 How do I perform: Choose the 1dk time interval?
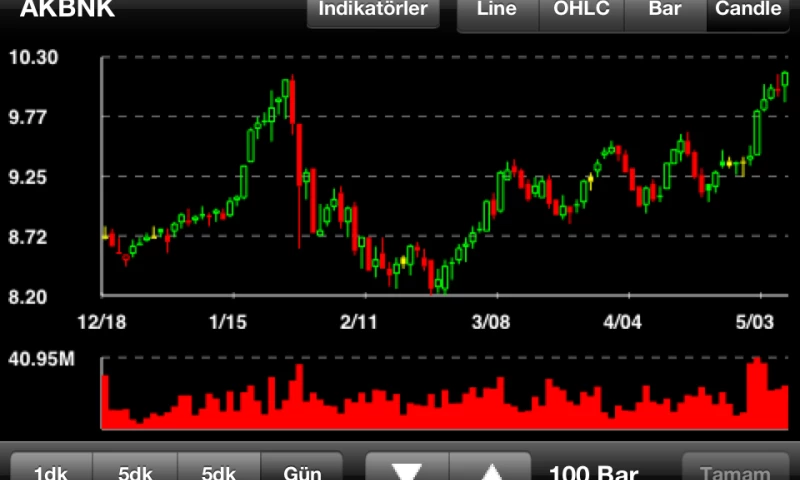pos(51,470)
